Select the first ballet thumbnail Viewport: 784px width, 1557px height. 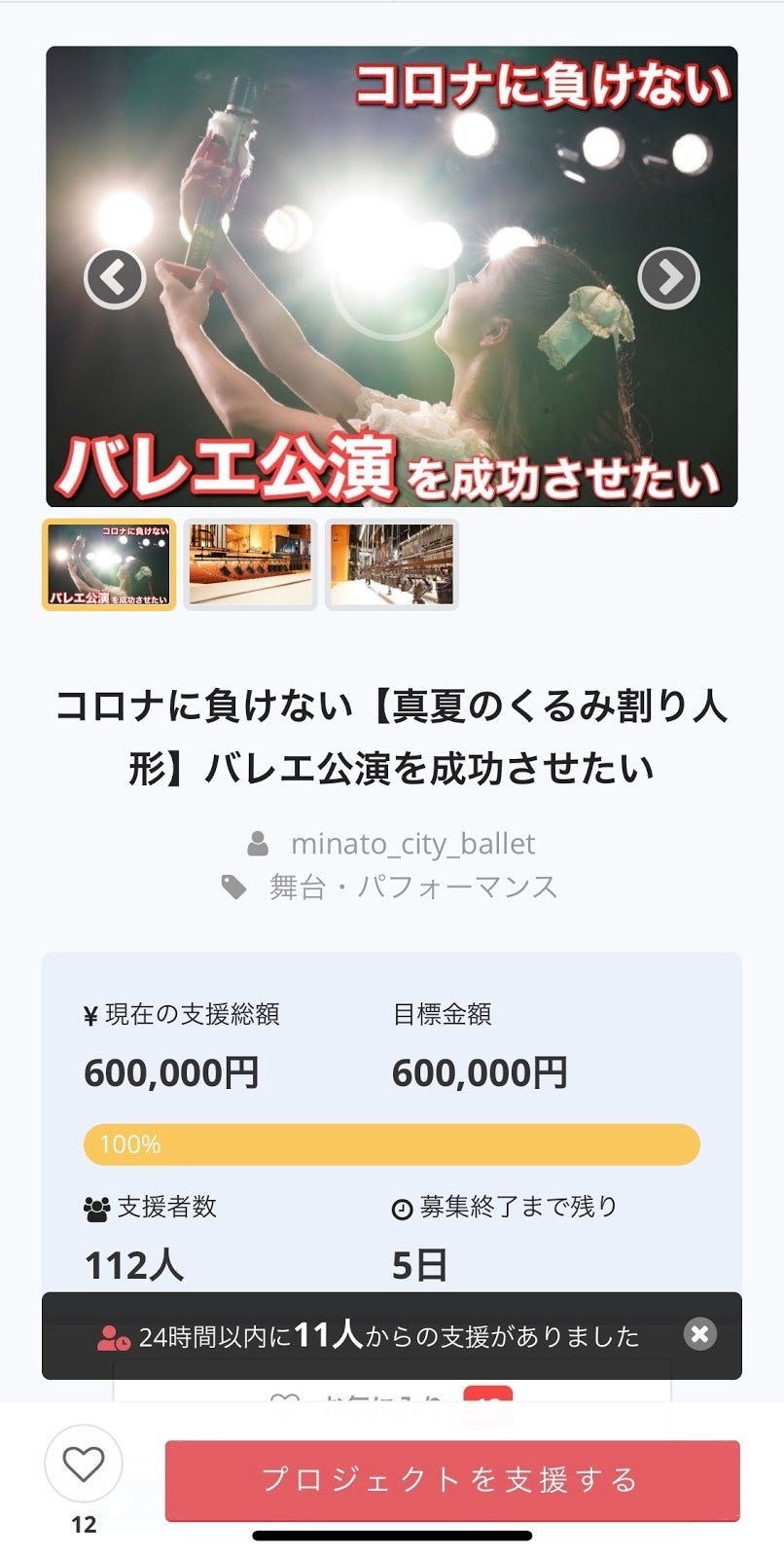[x=109, y=564]
